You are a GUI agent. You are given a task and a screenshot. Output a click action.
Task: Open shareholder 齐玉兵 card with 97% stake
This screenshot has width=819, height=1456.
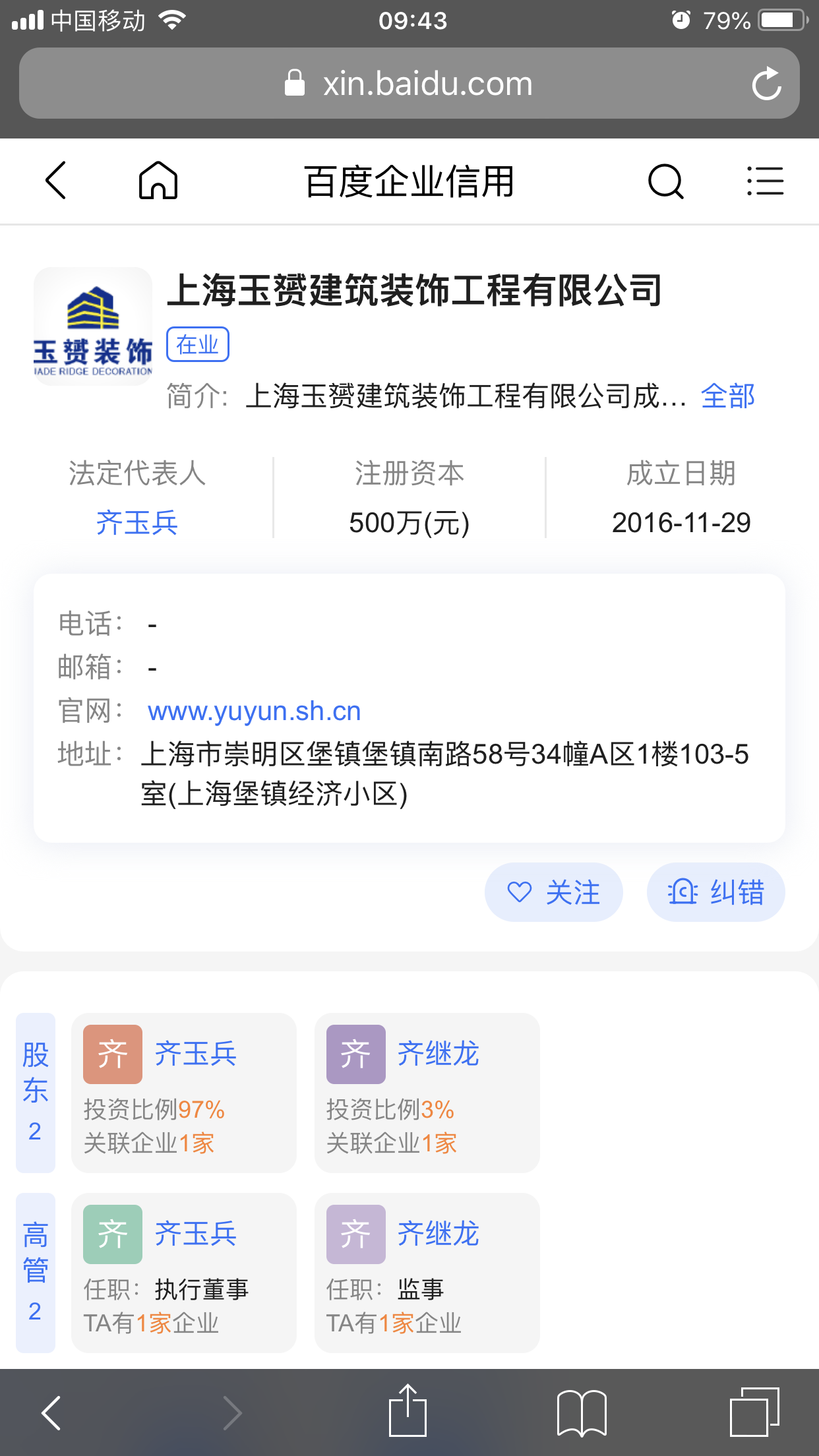184,1093
